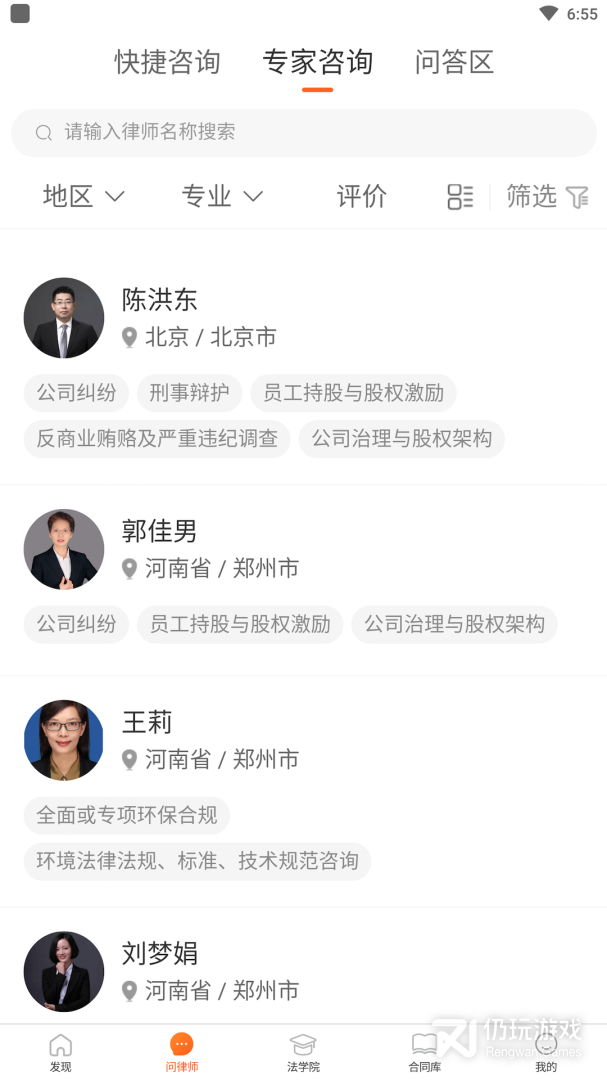The width and height of the screenshot is (607, 1080).
Task: Switch to the 问答区 tab
Action: coord(454,62)
